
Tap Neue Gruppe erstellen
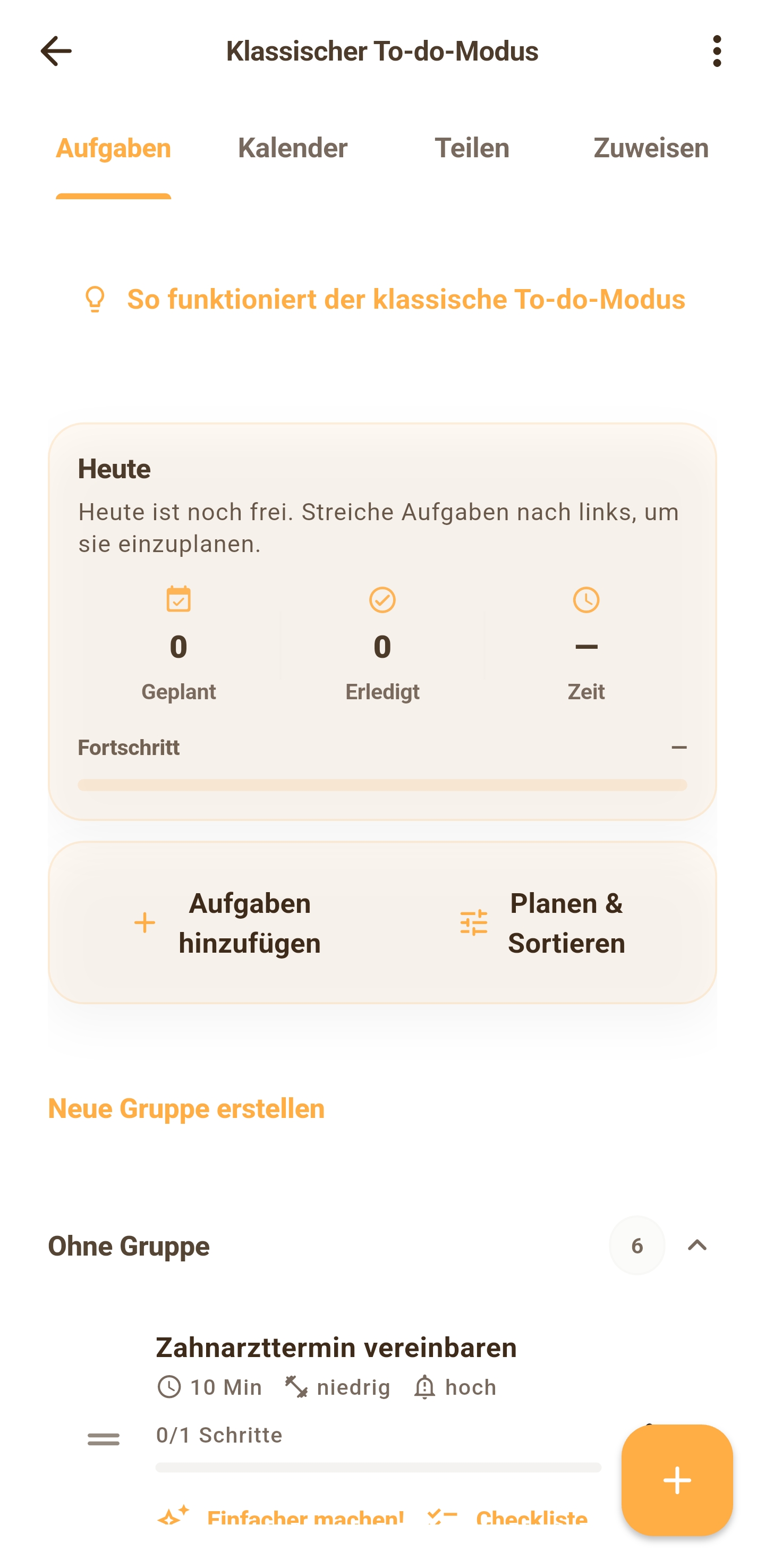pyautogui.click(x=186, y=1108)
